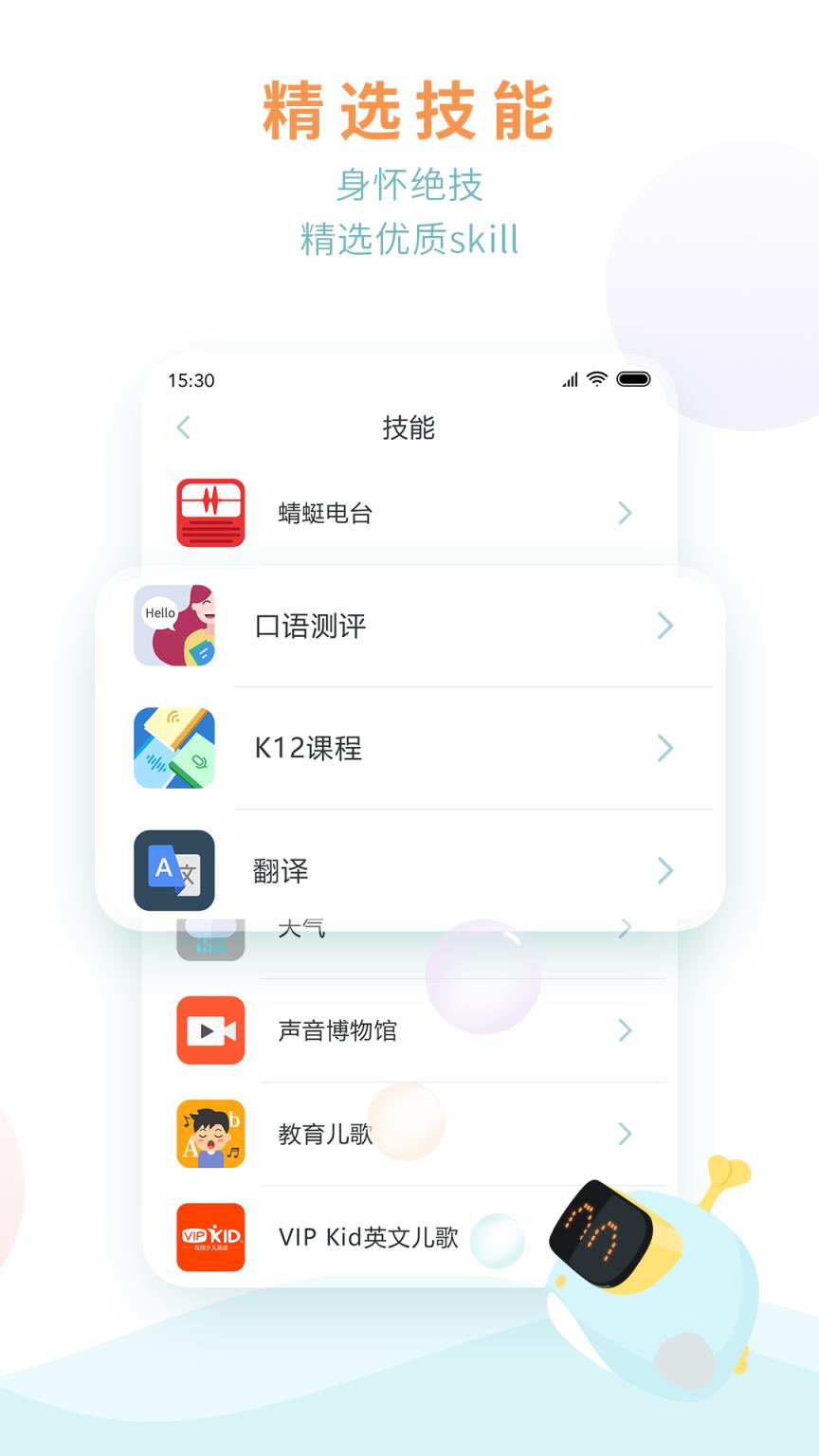Check the battery indicator in the status bar

tap(632, 378)
